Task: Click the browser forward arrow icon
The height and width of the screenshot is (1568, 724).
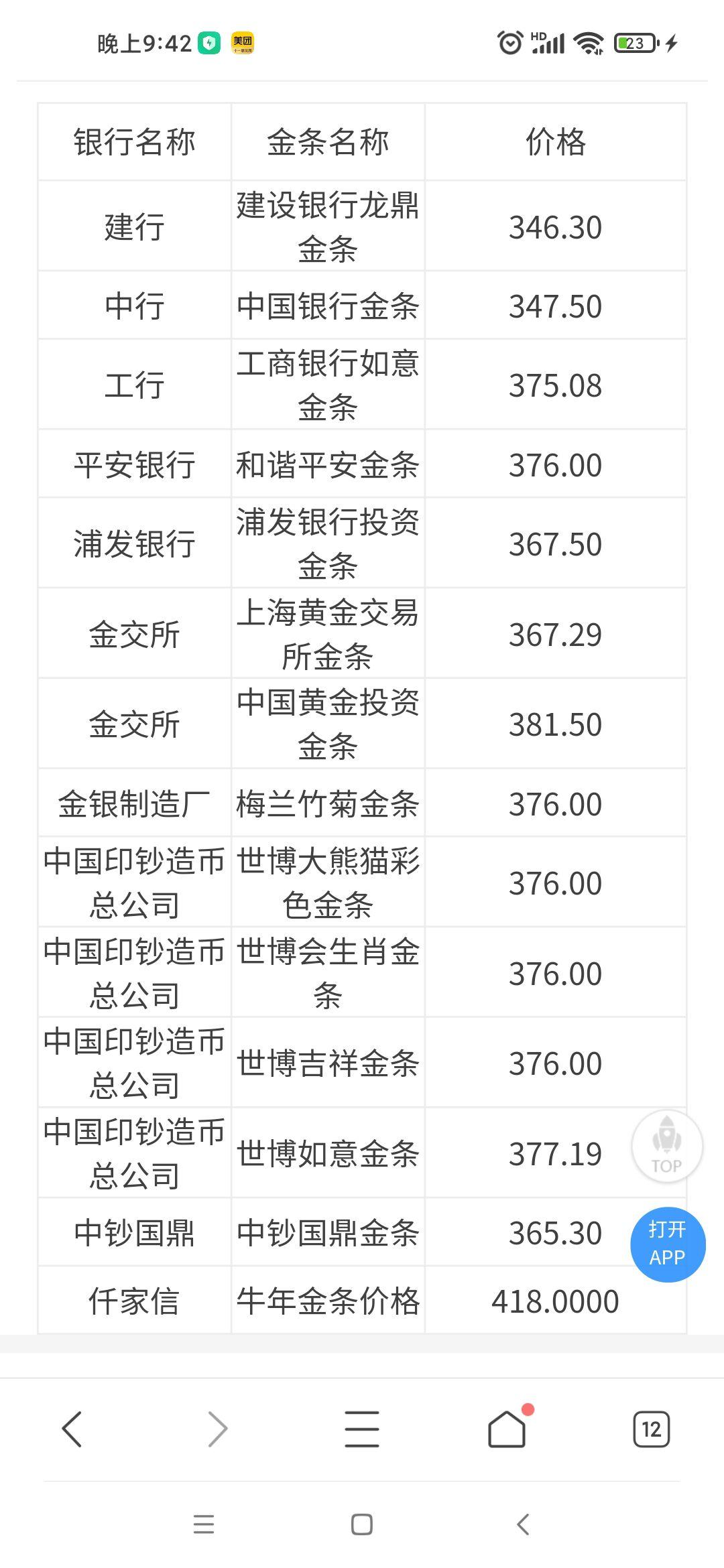Action: [x=219, y=1429]
